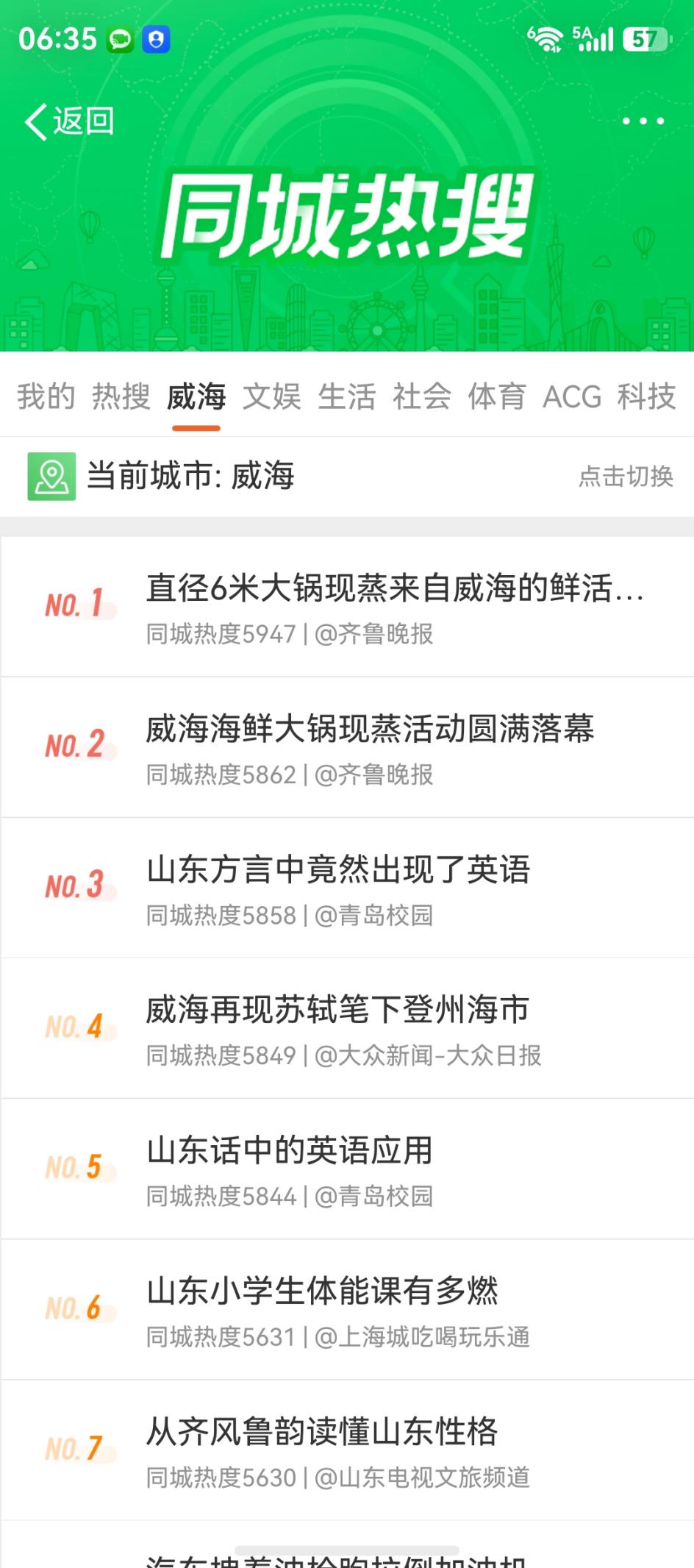
Task: Select the 威海 tab
Action: coord(196,396)
